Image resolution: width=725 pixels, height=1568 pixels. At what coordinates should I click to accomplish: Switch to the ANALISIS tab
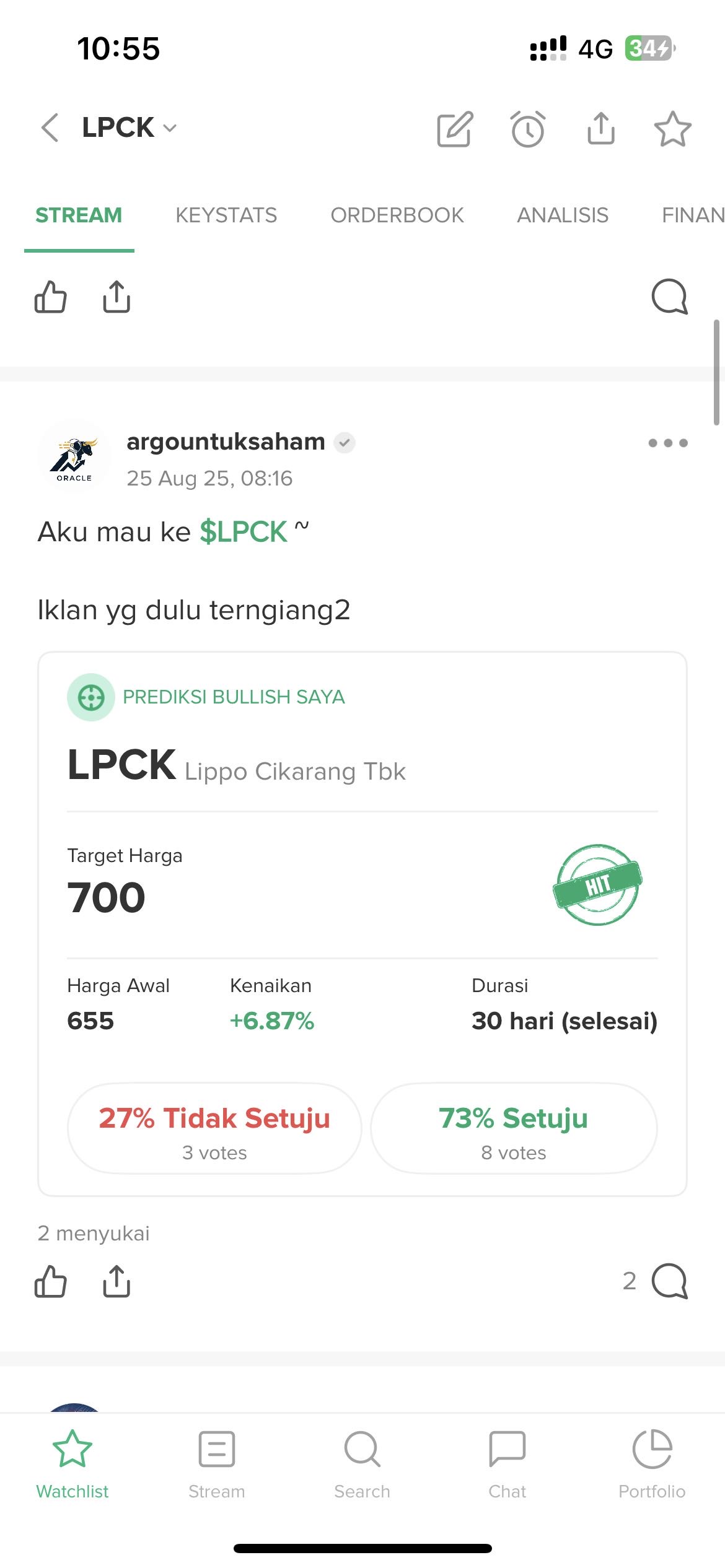click(563, 215)
